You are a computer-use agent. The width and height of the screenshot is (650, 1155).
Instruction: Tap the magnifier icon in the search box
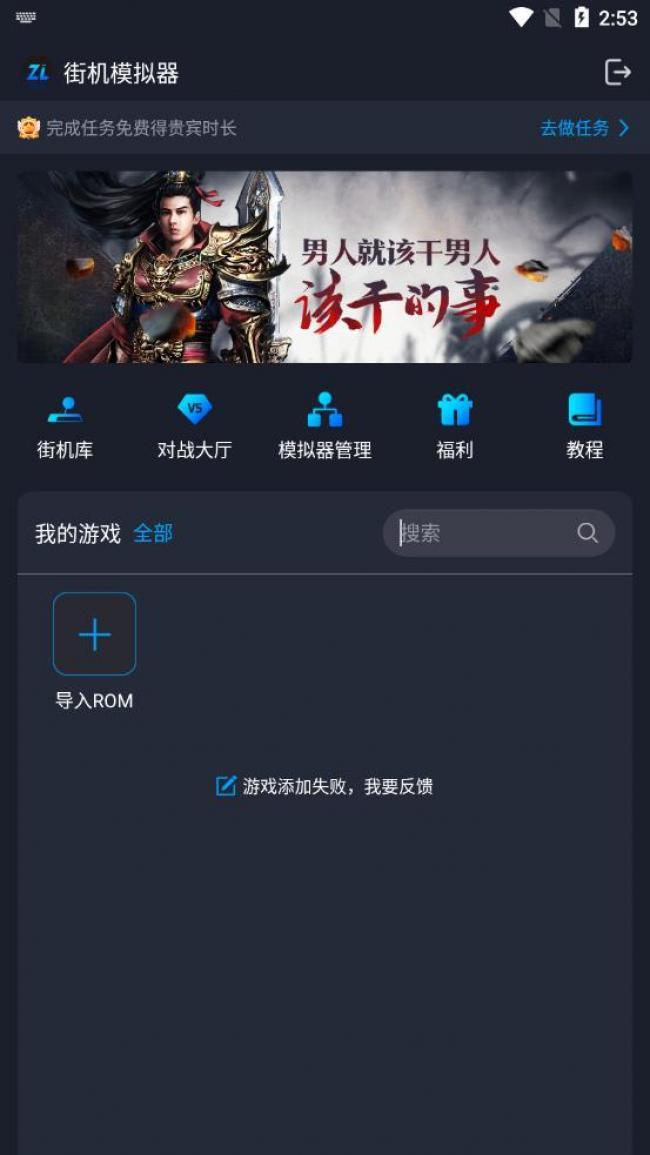(x=588, y=533)
